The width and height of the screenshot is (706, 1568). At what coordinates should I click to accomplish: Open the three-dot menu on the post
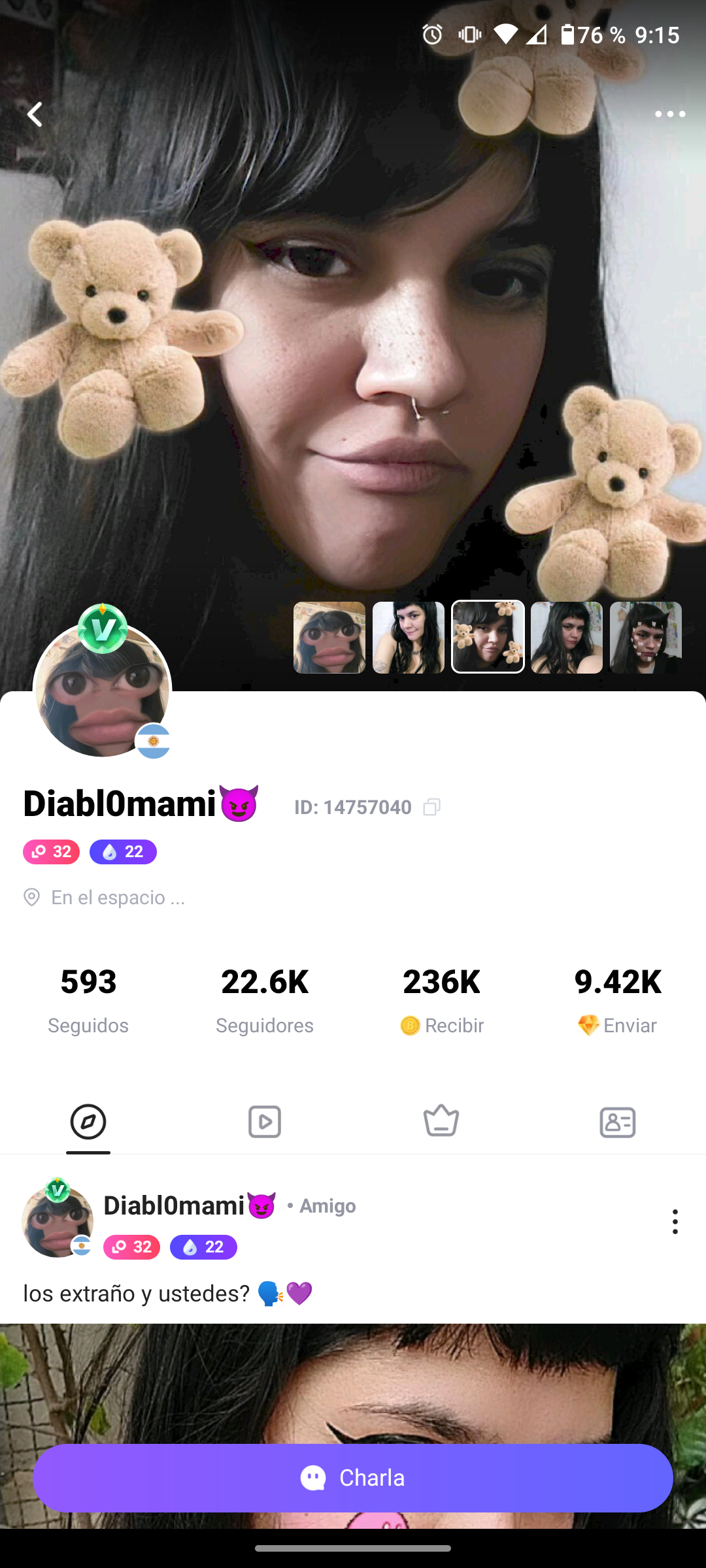pos(675,1220)
